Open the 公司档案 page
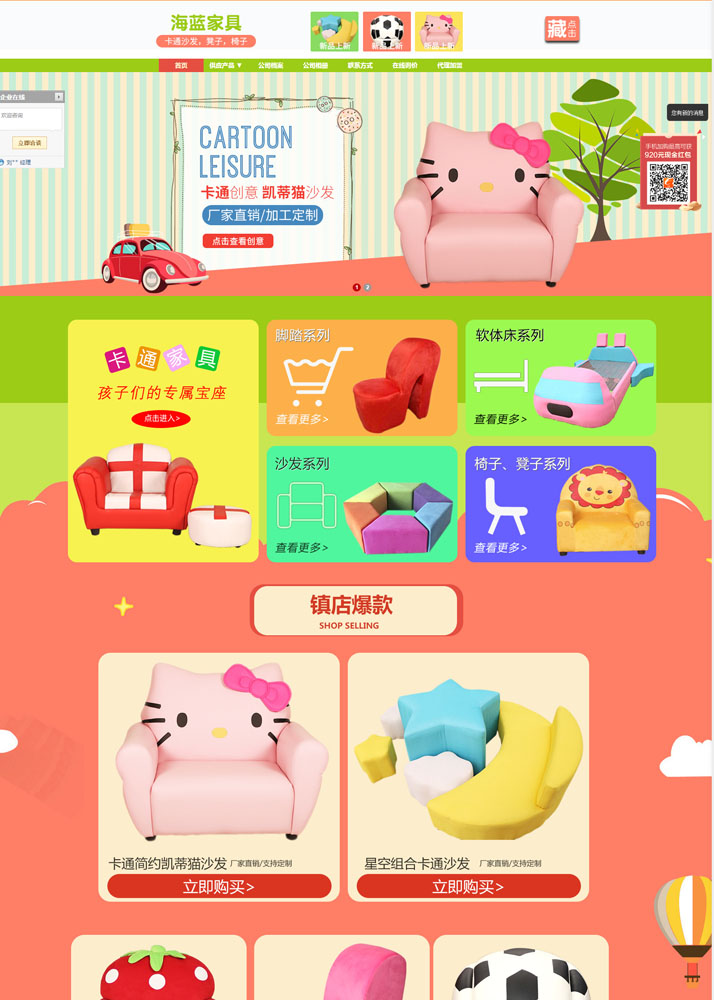Screen dimensions: 714x1000 pos(271,65)
